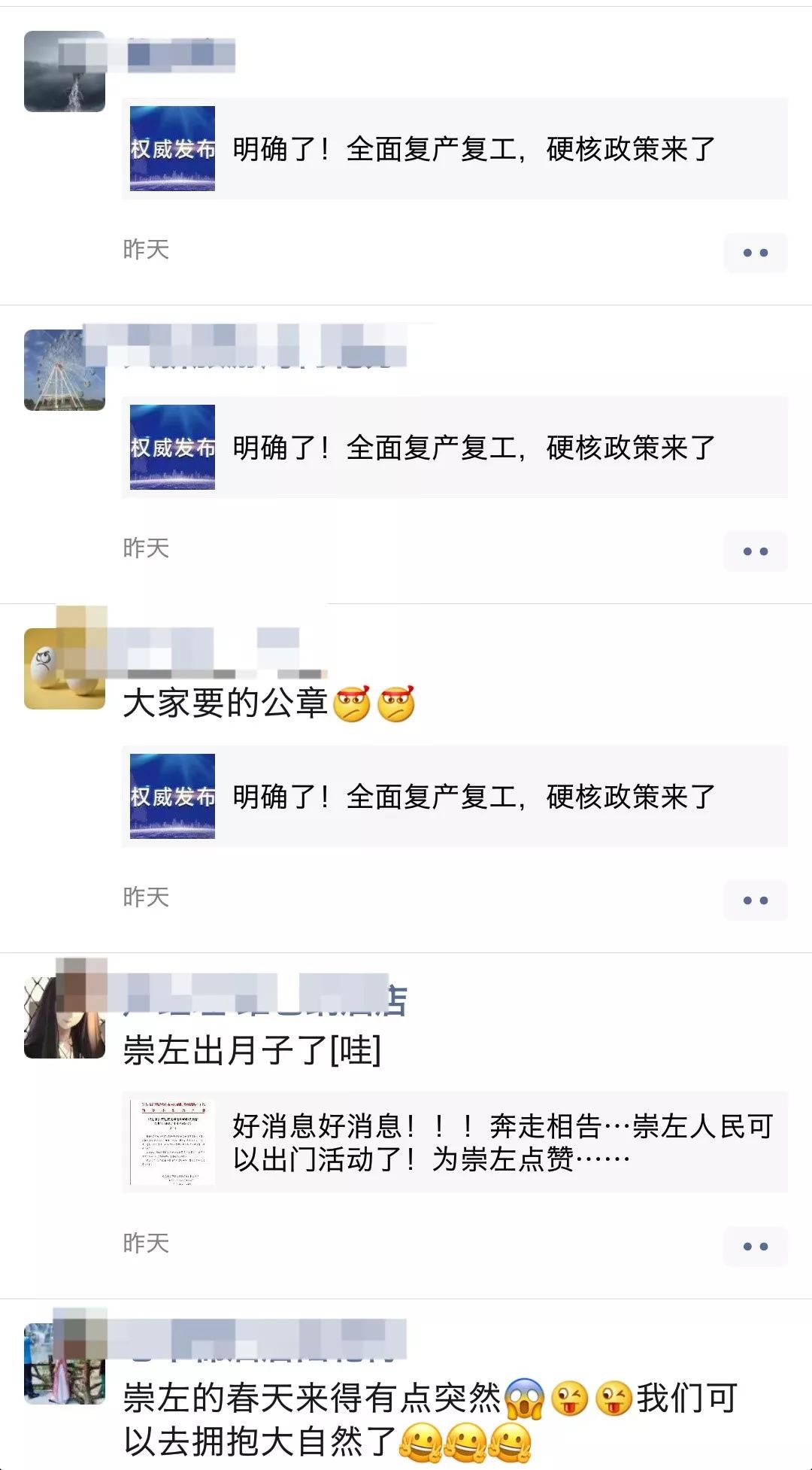Viewport: 812px width, 1470px height.
Task: Tap the two-dot button on the stormy sky avatar's post
Action: point(755,252)
